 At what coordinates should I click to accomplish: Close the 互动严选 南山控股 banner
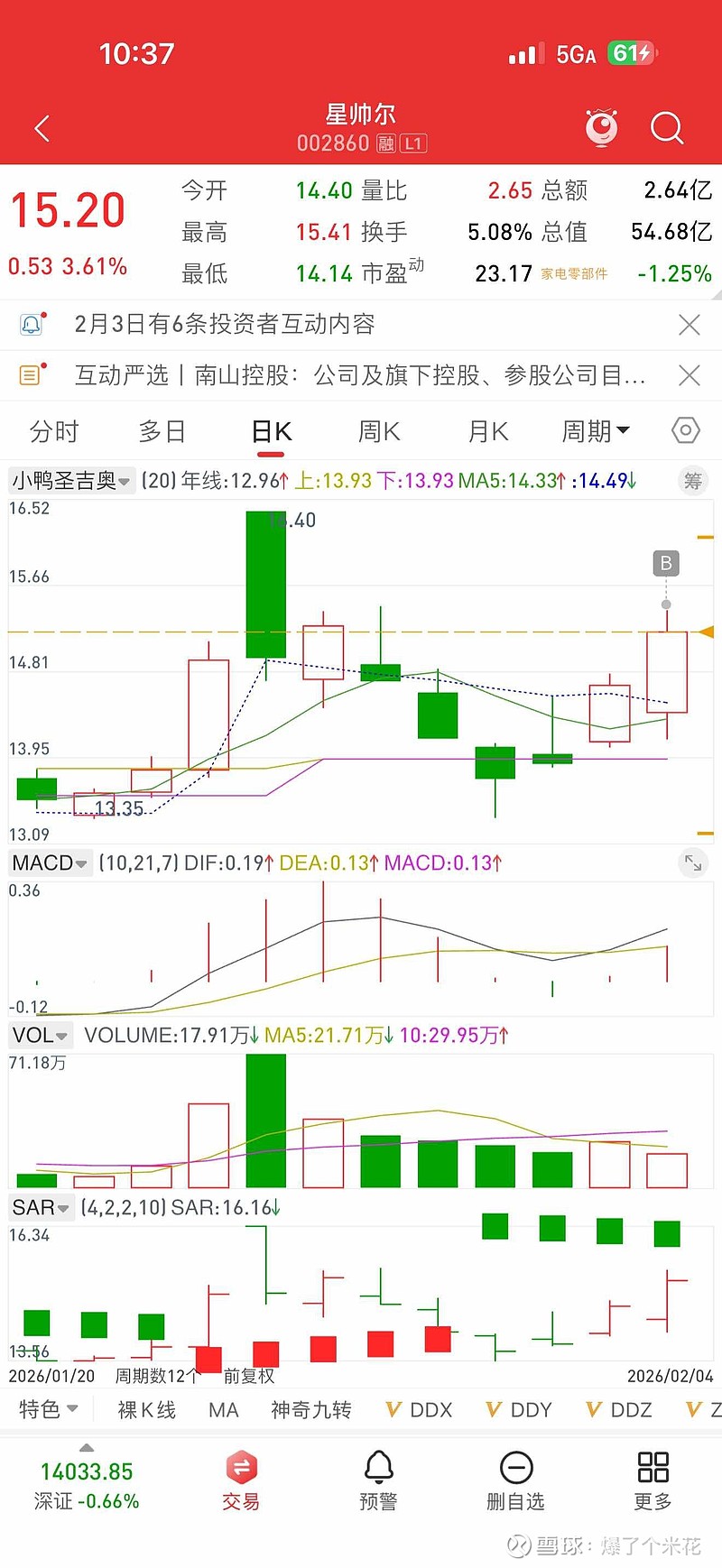689,375
